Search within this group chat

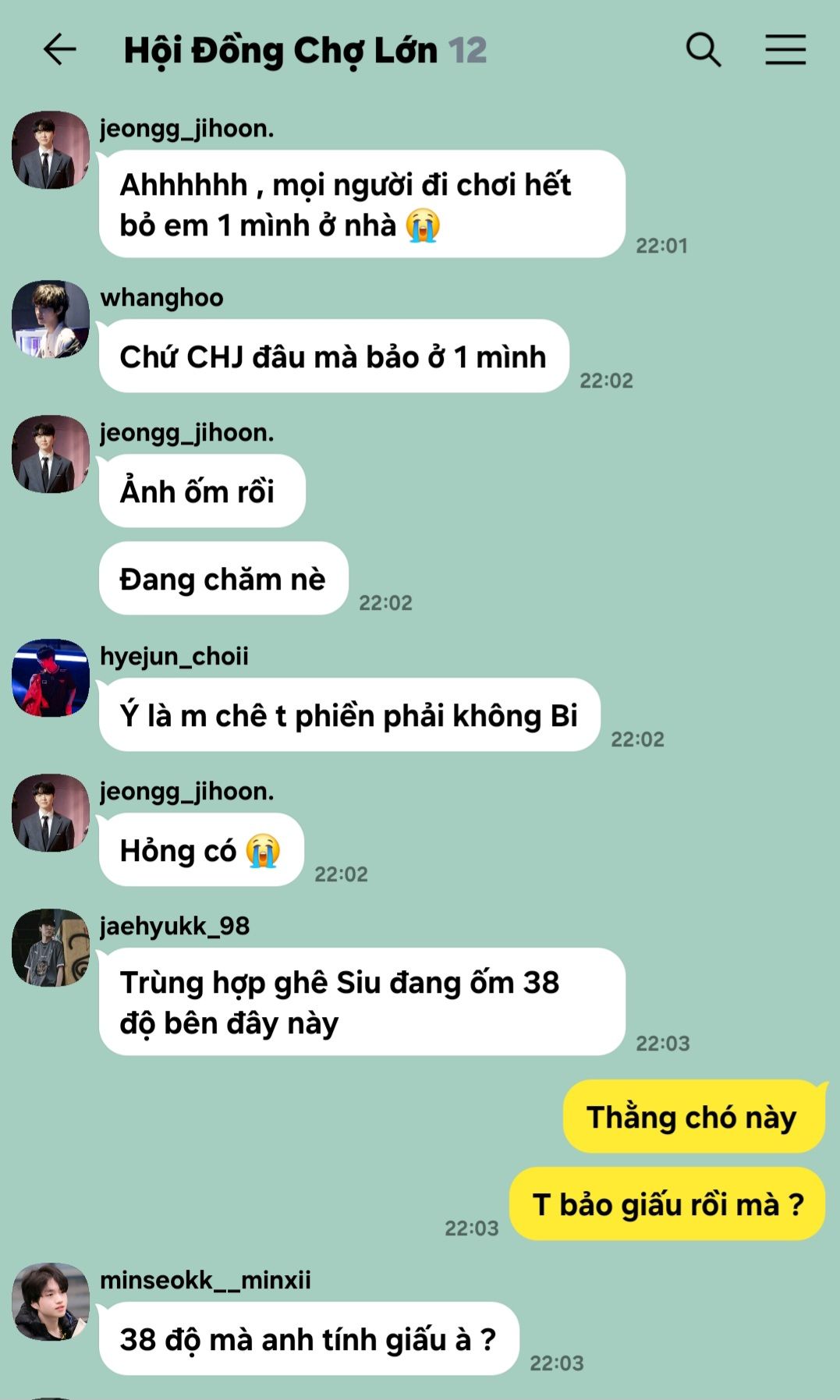click(703, 50)
